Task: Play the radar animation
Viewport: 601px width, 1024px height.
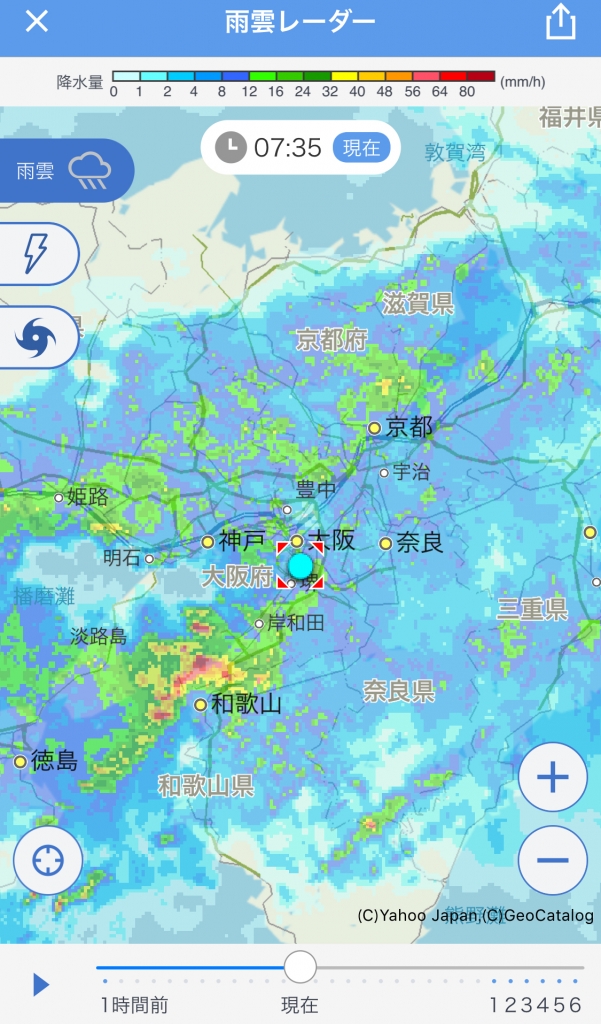Action: tap(40, 985)
